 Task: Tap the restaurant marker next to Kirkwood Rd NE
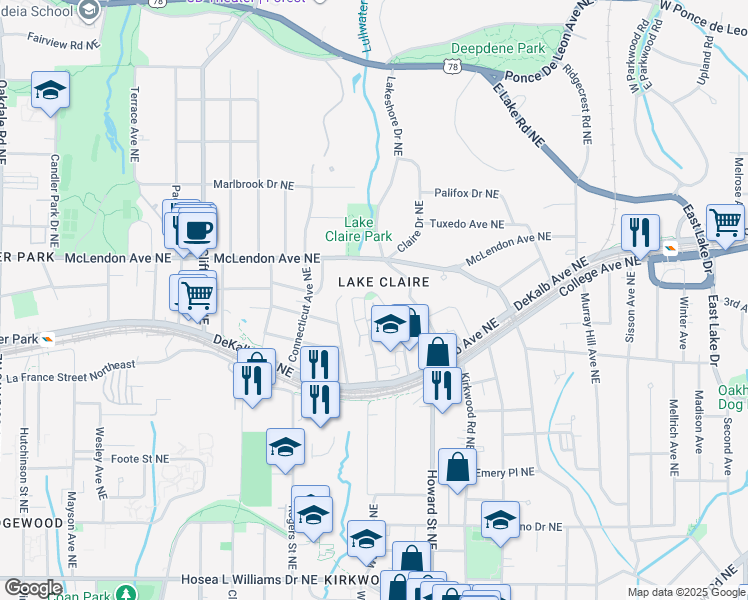click(440, 383)
